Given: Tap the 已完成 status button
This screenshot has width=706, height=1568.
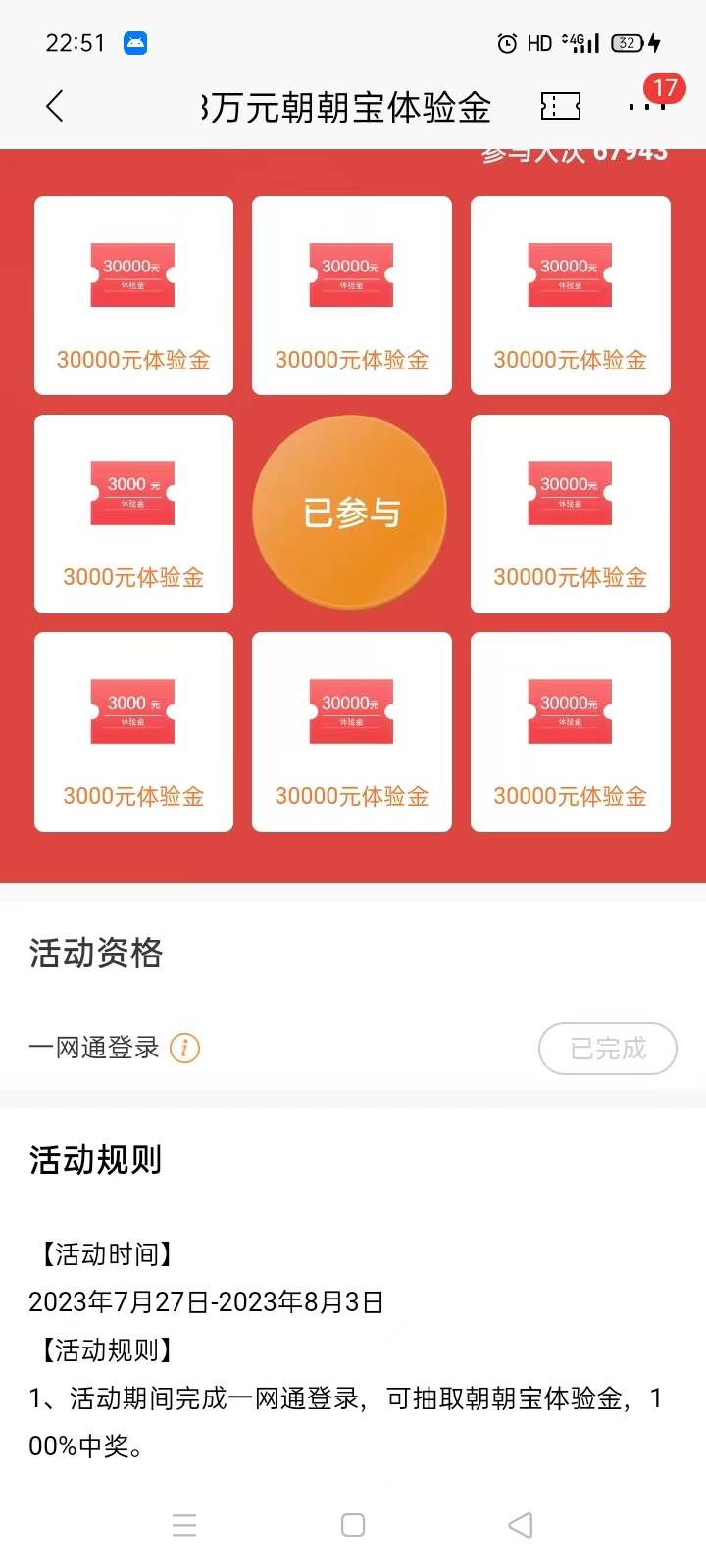Looking at the screenshot, I should [x=608, y=1049].
